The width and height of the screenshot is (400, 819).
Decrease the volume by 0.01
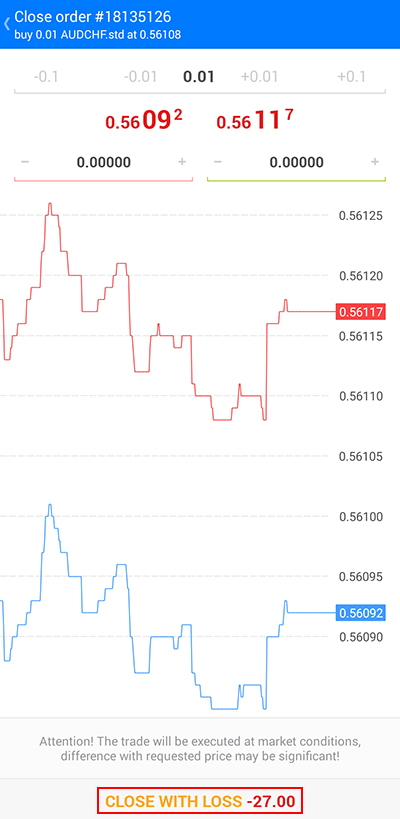[140, 77]
